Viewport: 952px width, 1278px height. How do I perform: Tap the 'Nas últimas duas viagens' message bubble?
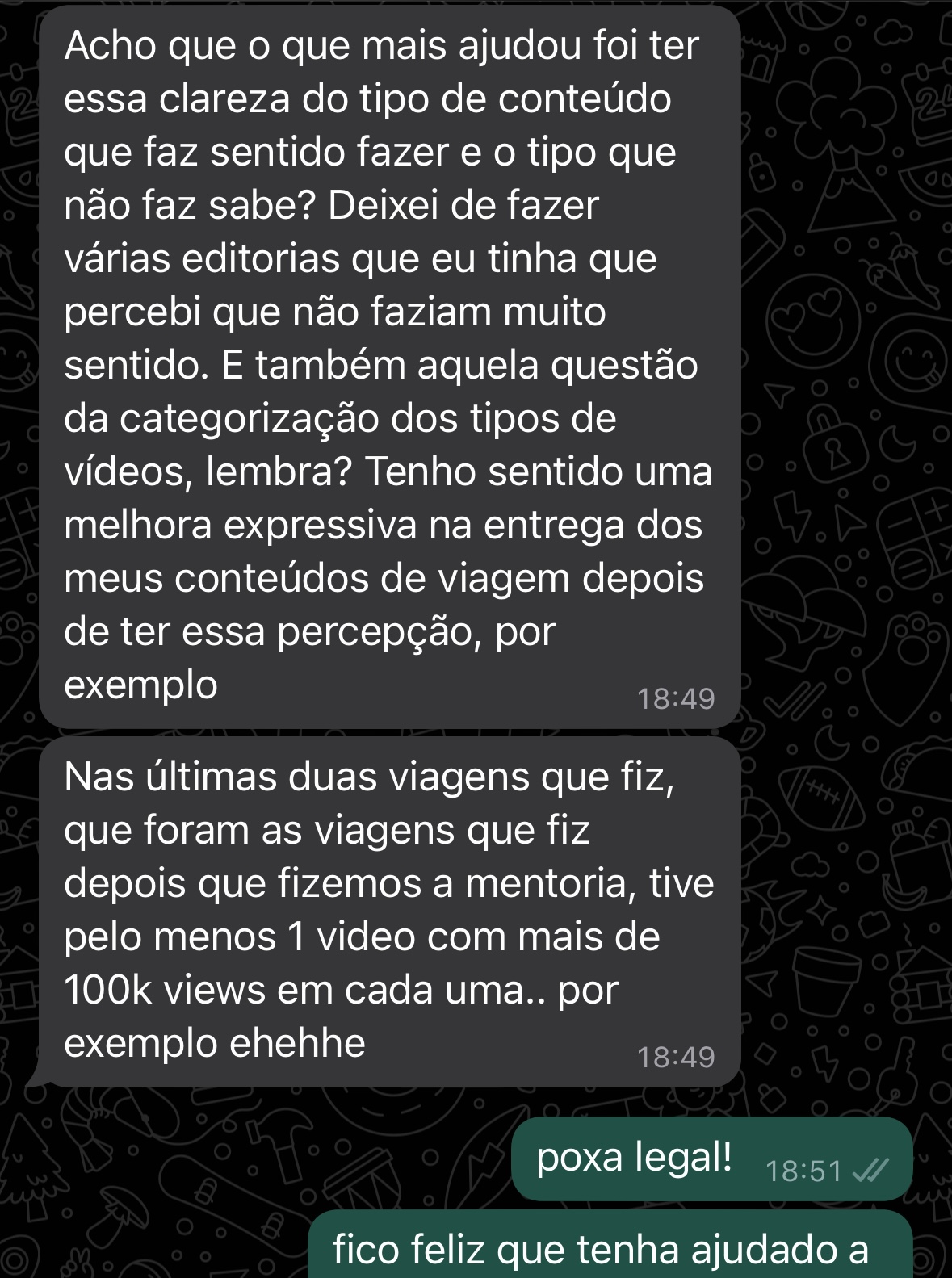click(x=388, y=912)
